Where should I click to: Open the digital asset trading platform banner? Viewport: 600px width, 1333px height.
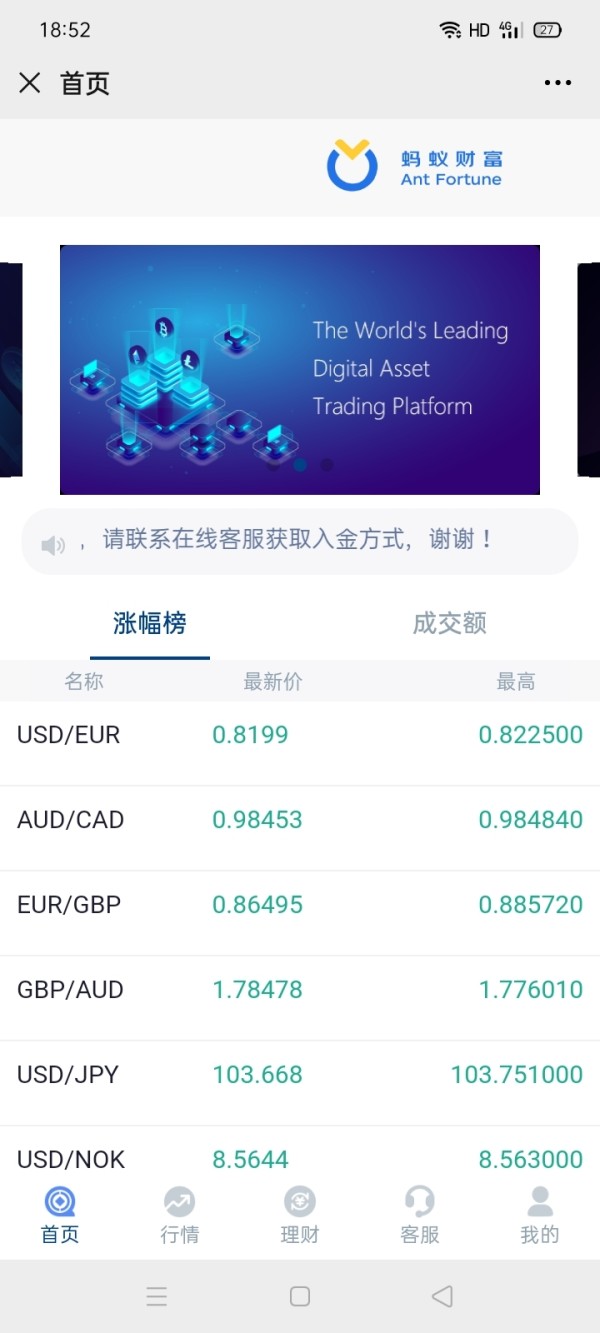(300, 370)
